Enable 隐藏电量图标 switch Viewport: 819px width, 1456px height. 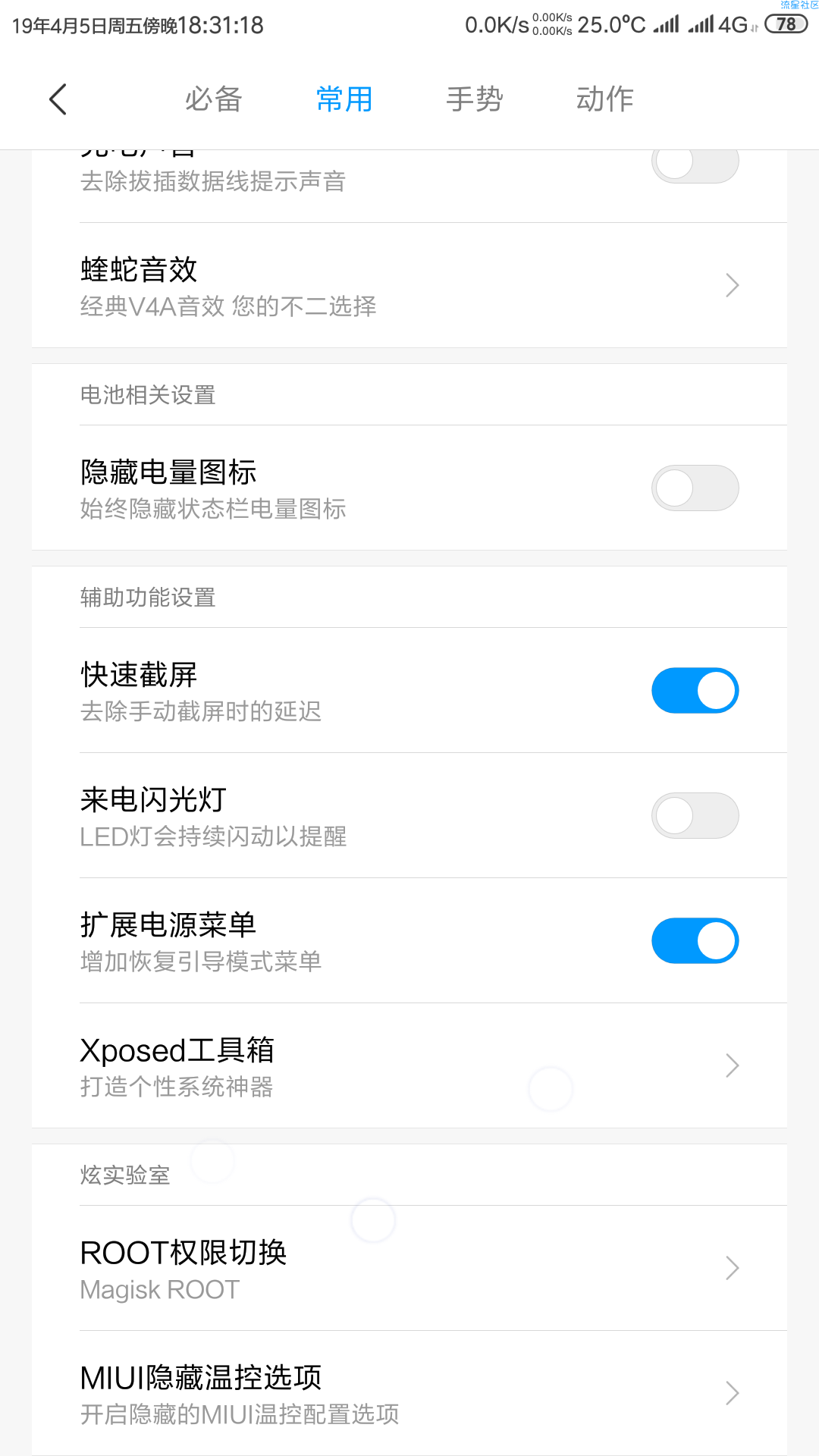695,488
